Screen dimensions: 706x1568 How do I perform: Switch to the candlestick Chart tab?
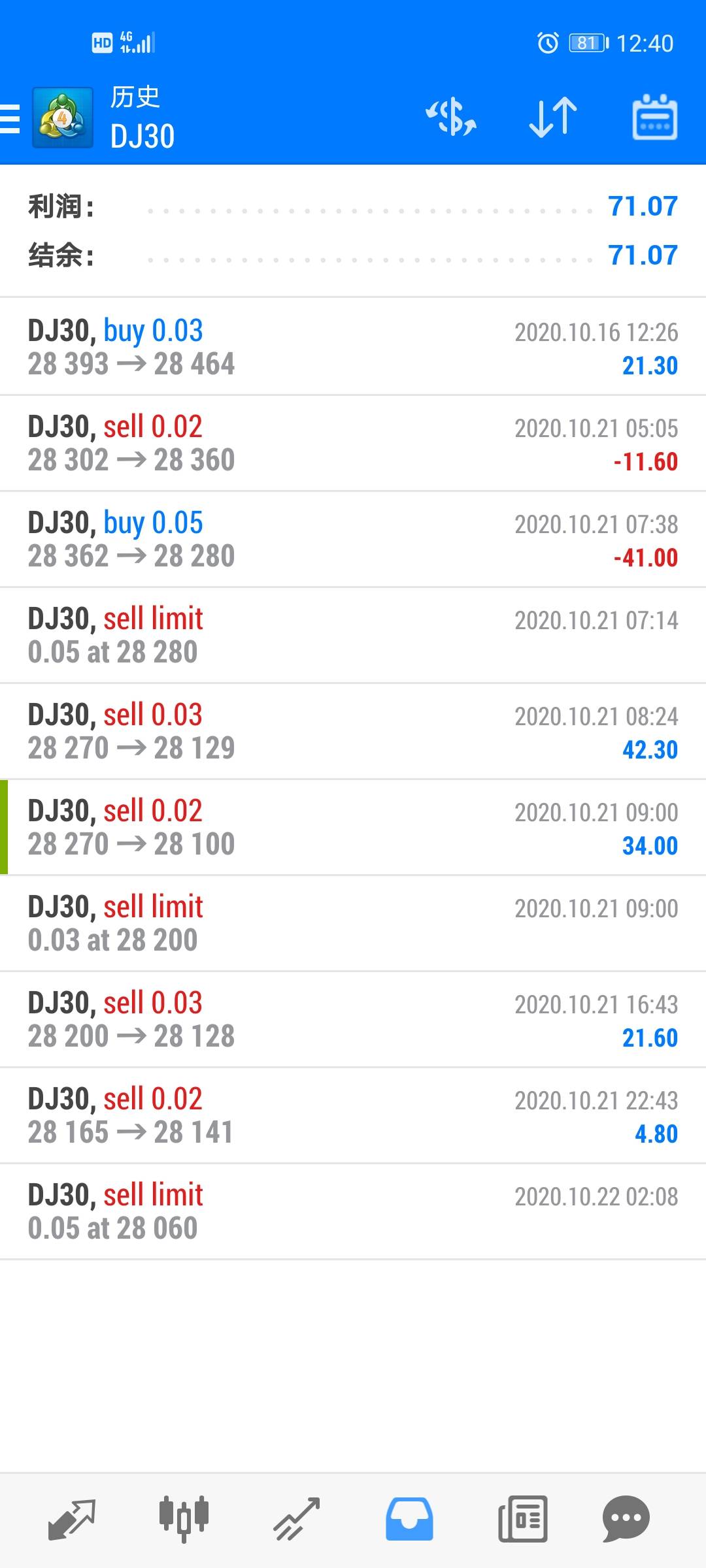184,1519
